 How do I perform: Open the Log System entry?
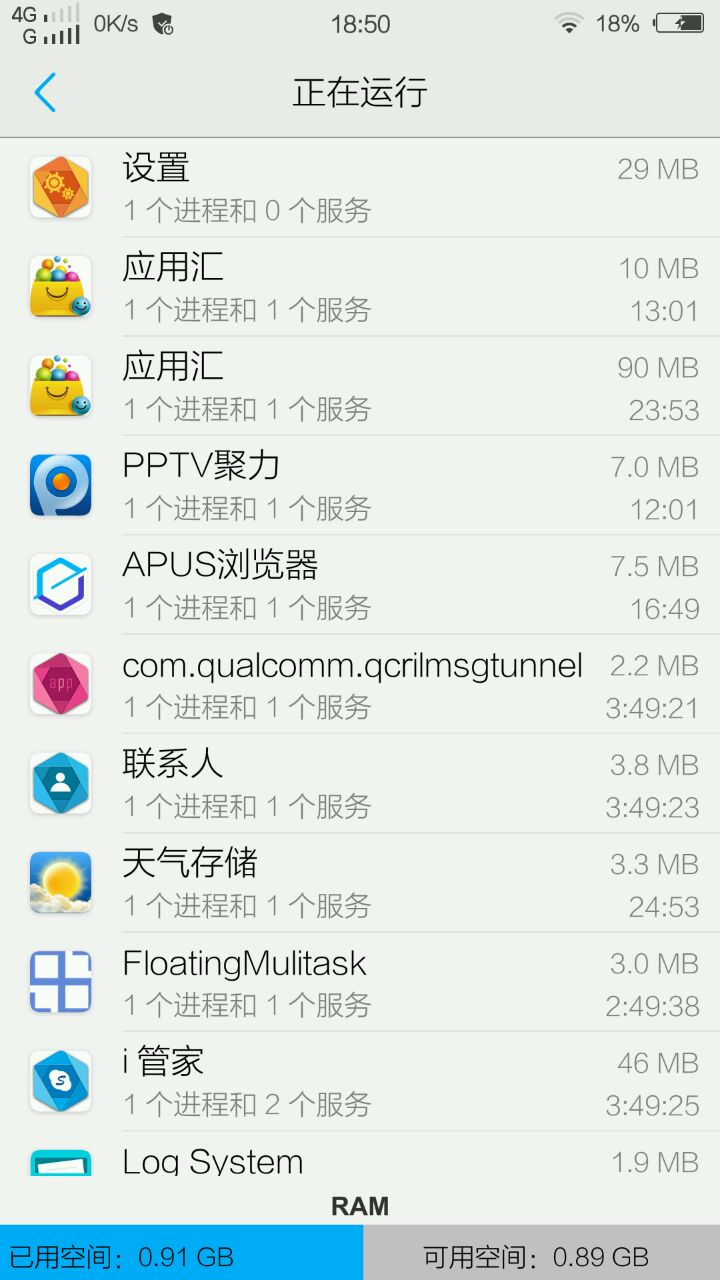point(360,1159)
